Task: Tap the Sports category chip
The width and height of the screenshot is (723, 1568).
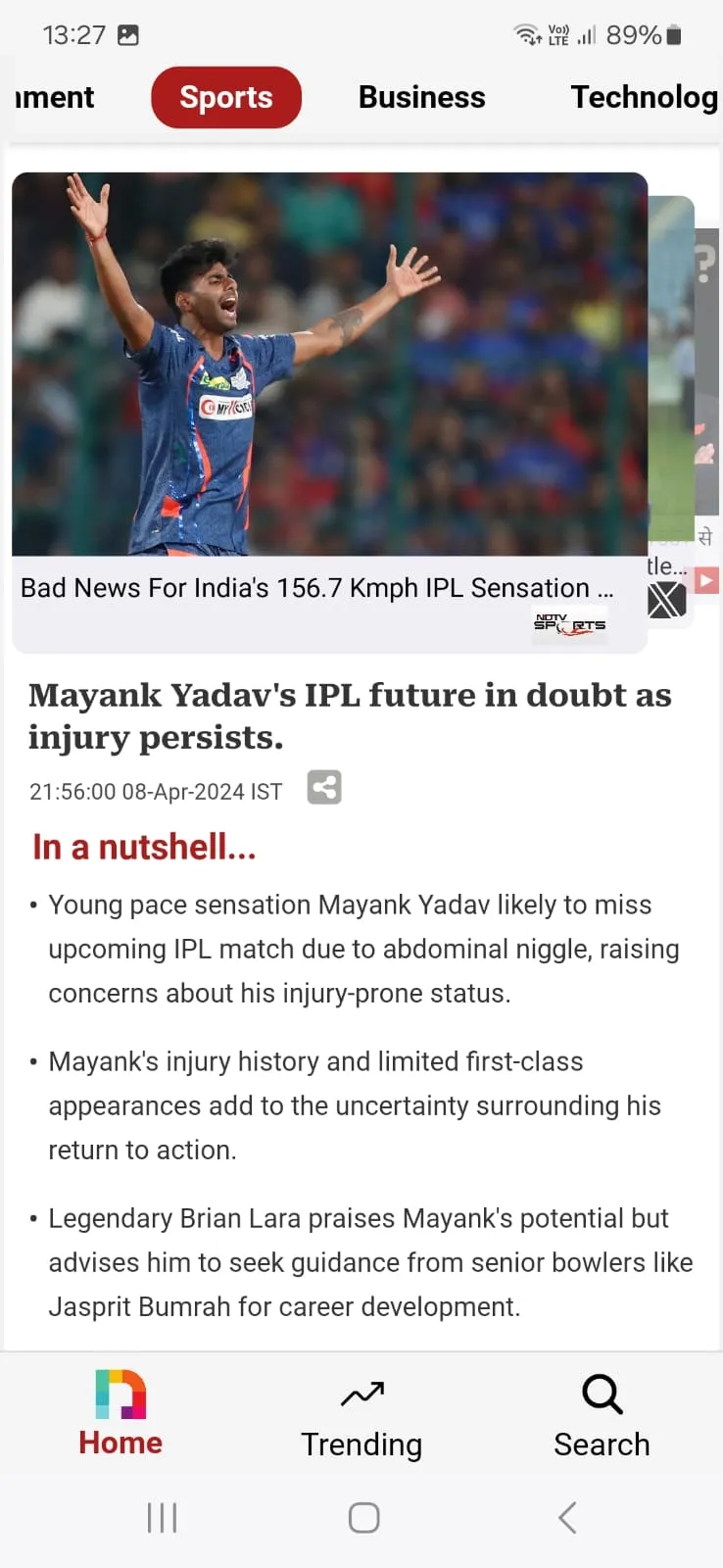Action: tap(226, 97)
